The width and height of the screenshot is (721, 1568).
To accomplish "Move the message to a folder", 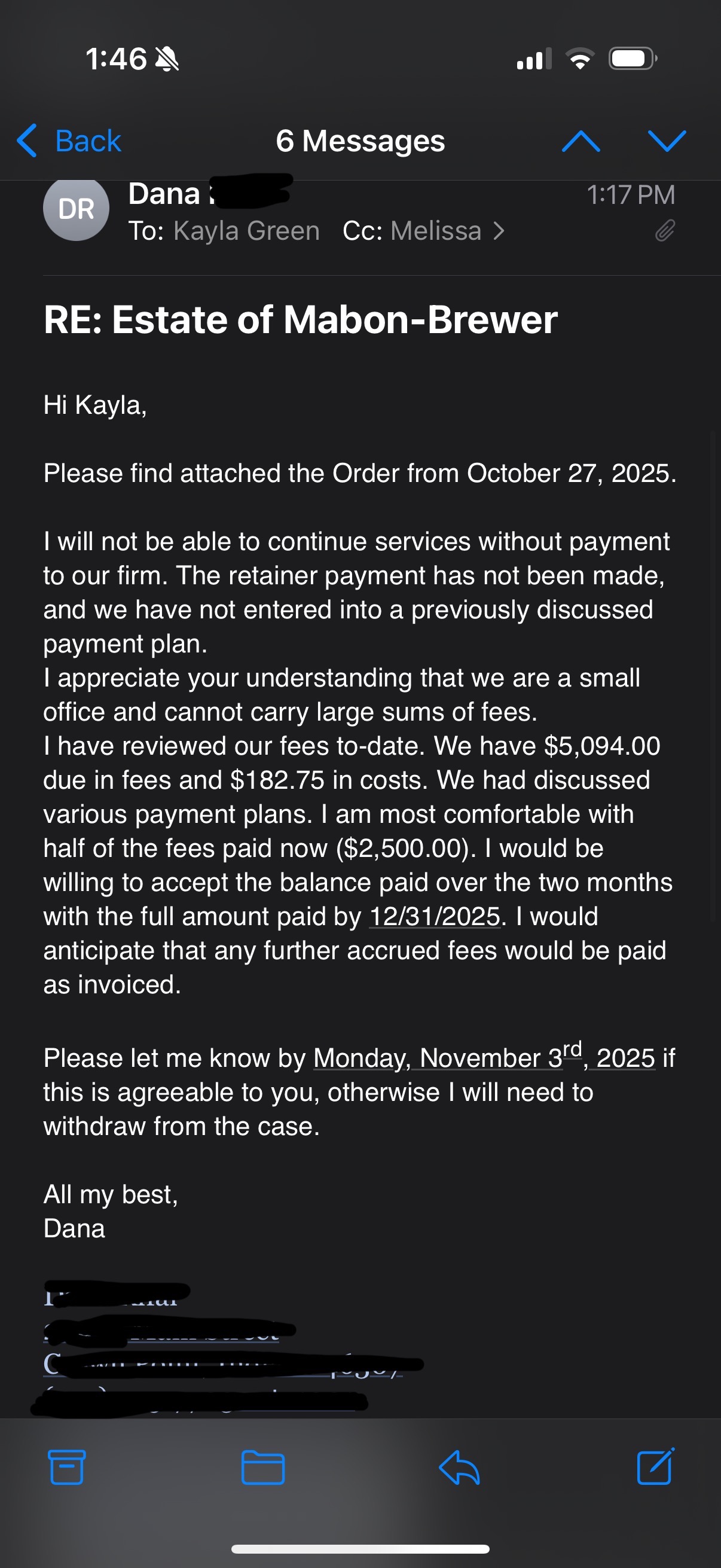I will [x=263, y=1468].
